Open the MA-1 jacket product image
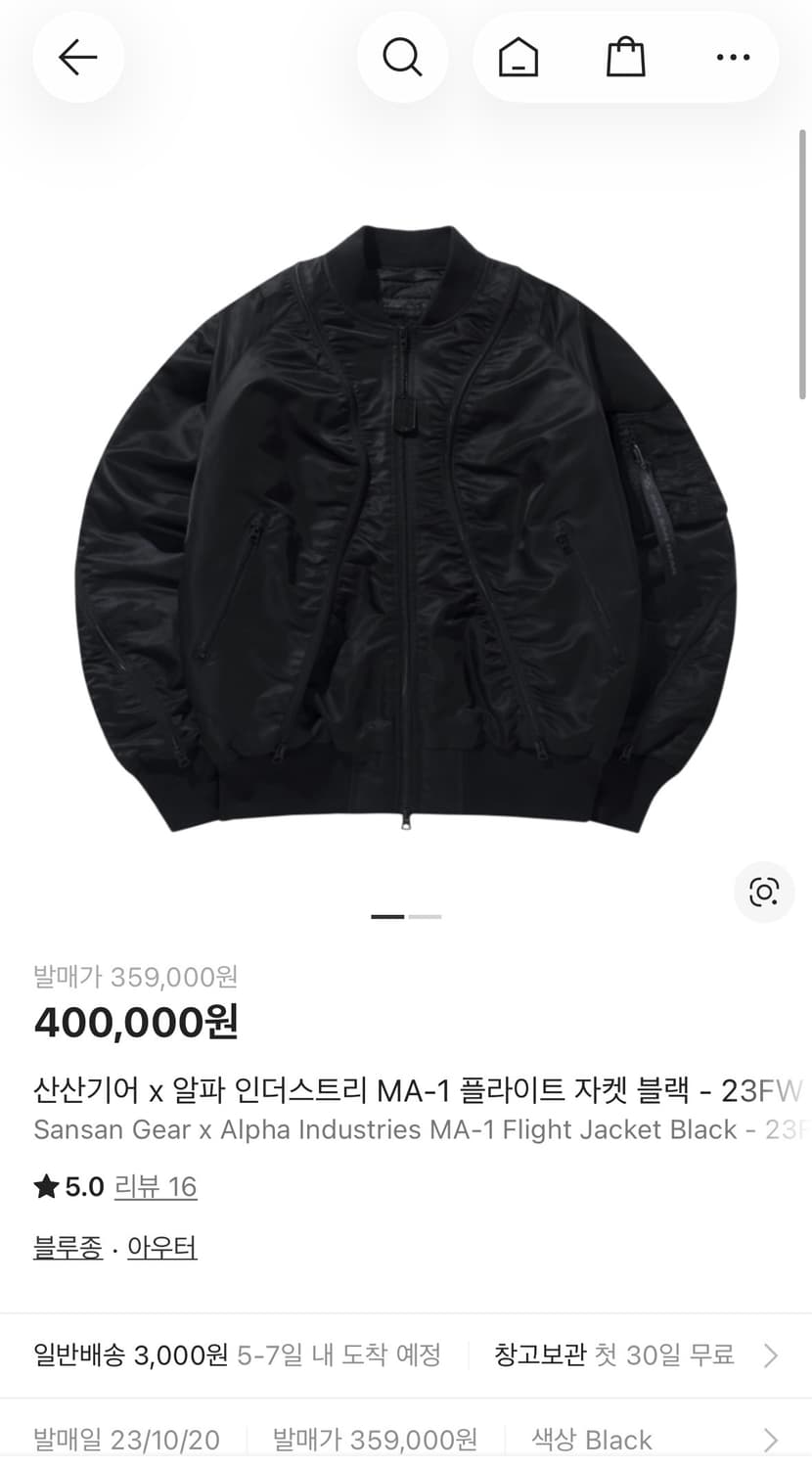Screen dimensions: 812x1468 point(406,528)
